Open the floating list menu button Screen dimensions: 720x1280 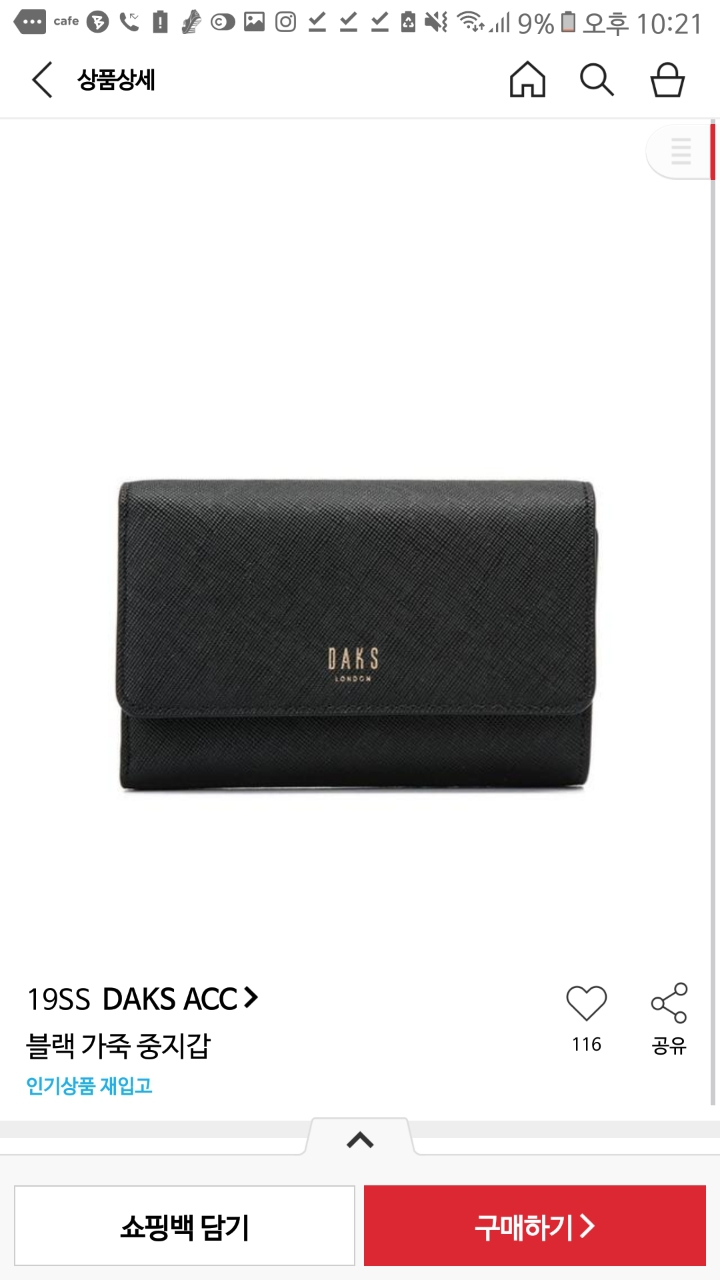coord(680,153)
